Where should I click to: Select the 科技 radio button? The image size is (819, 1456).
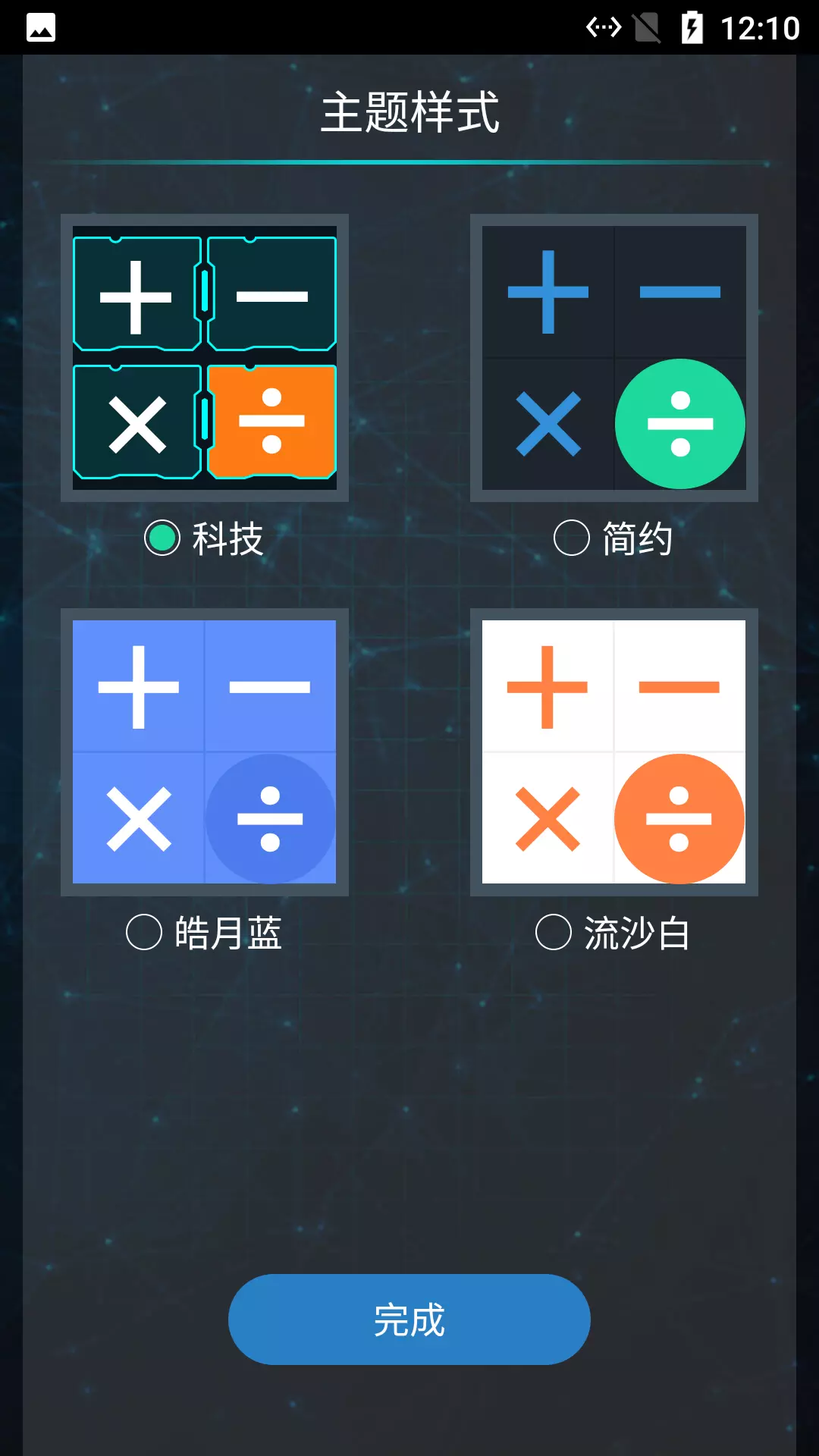pyautogui.click(x=162, y=538)
